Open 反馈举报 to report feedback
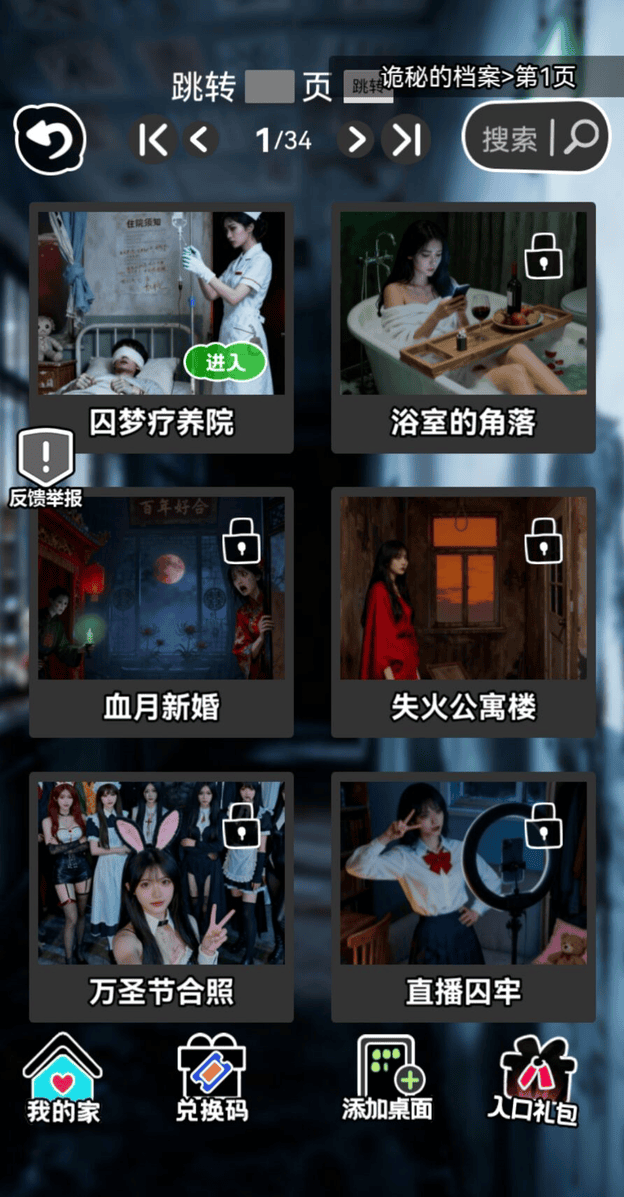 click(x=46, y=469)
